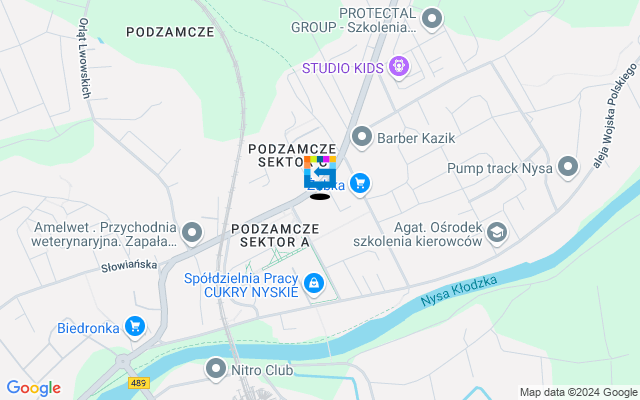Image resolution: width=640 pixels, height=400 pixels.
Task: Tap the Żabka shop cart pin
Action: [360, 183]
